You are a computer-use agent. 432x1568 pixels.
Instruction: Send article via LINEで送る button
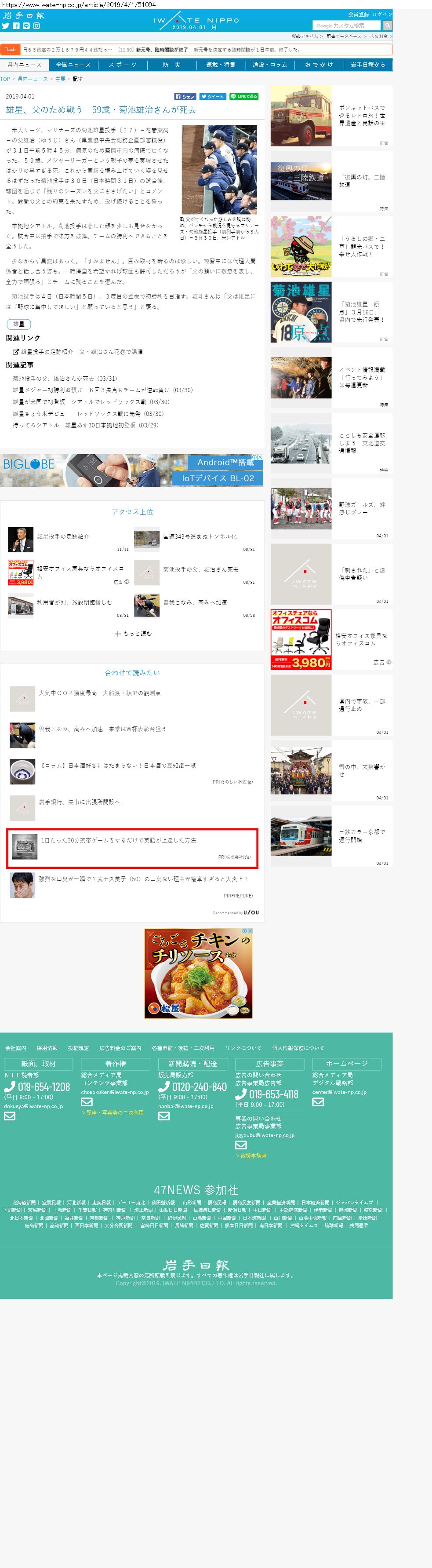point(244,96)
